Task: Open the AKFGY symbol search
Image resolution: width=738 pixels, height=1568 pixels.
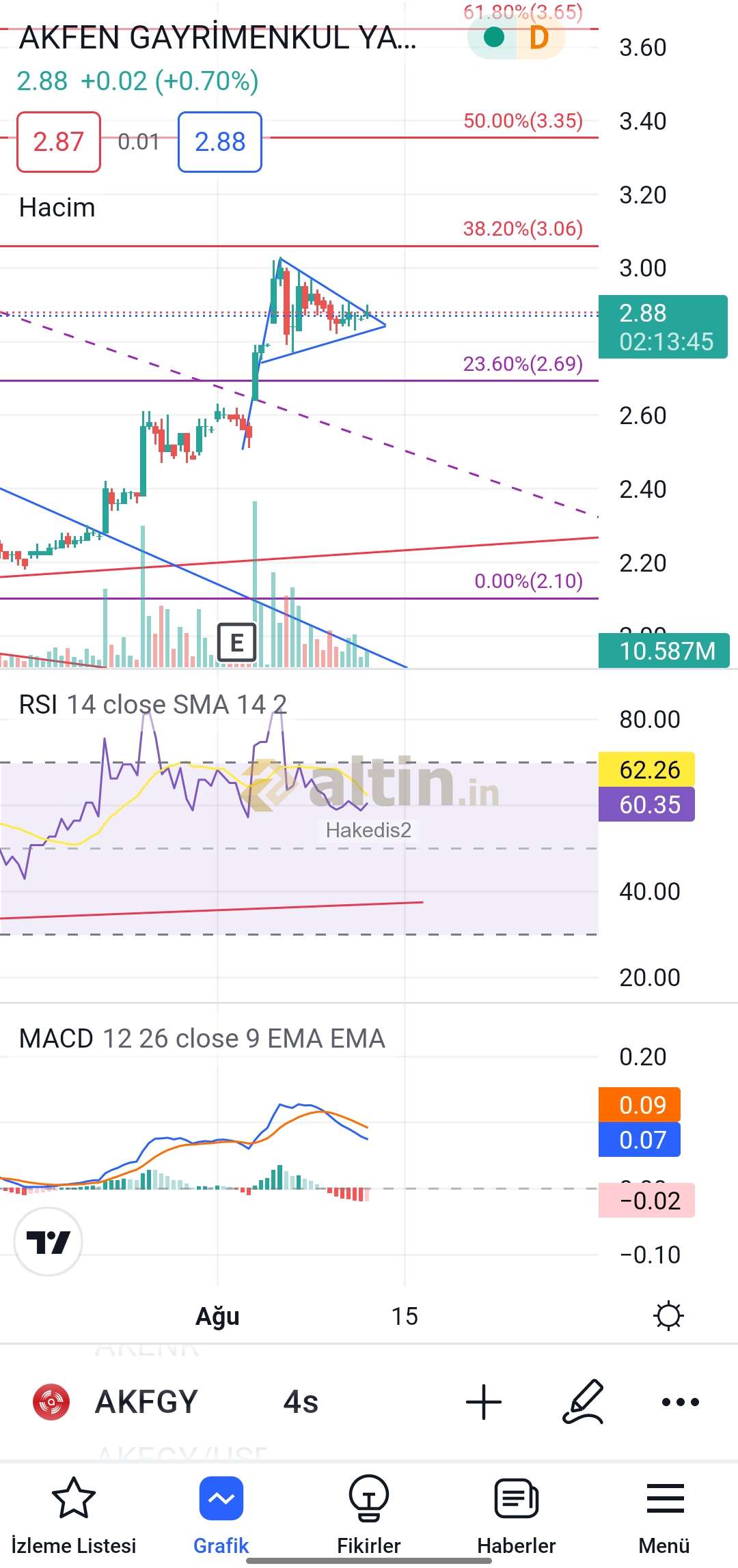Action: click(146, 1402)
